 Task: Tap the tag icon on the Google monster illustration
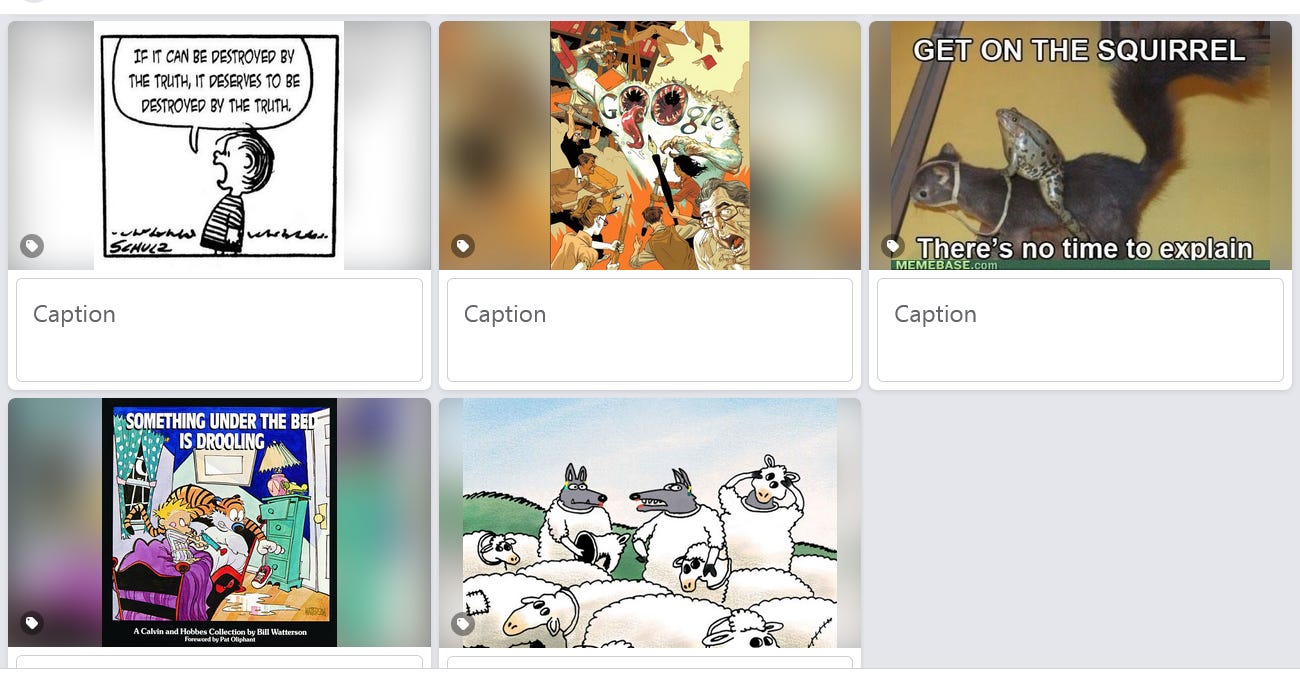(x=462, y=246)
